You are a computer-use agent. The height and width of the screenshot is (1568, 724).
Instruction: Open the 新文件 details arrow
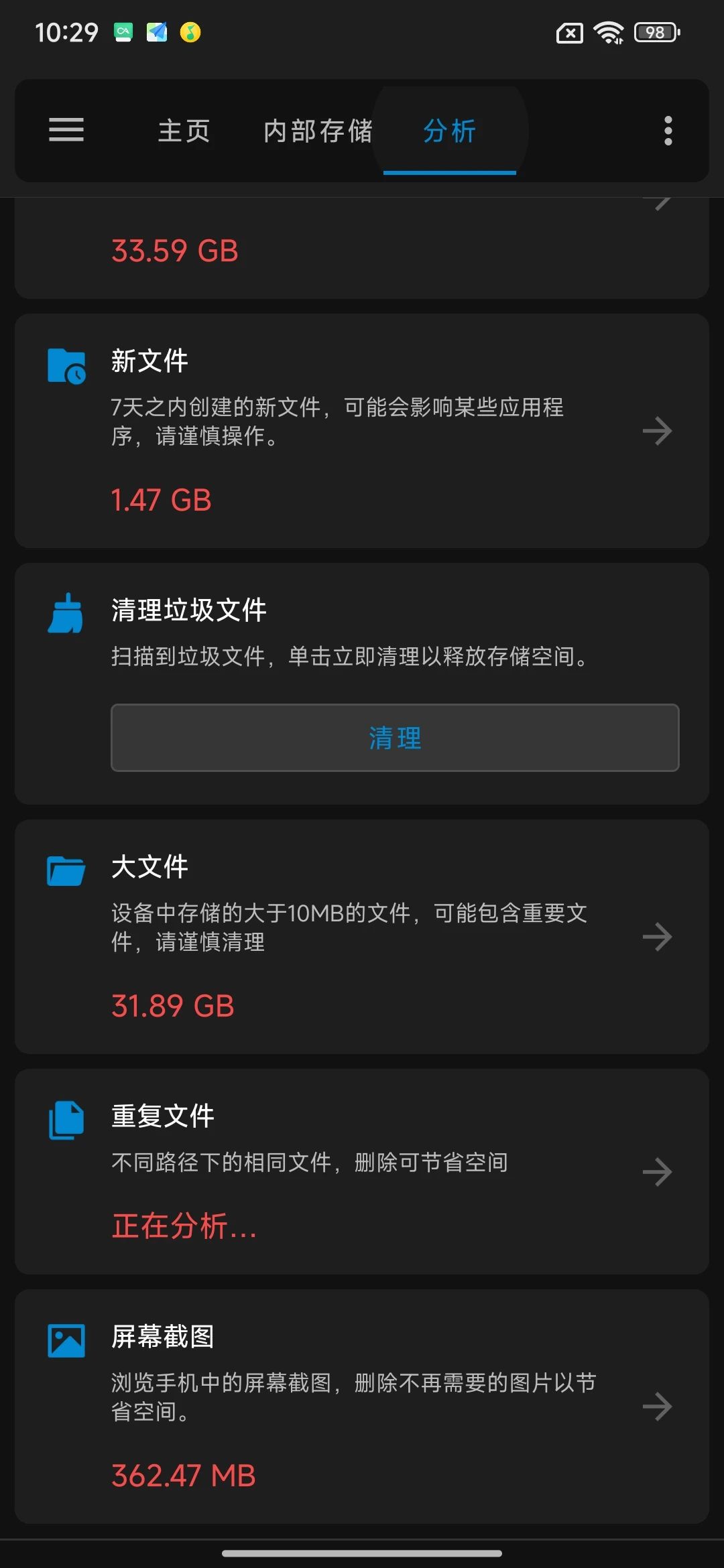click(658, 431)
